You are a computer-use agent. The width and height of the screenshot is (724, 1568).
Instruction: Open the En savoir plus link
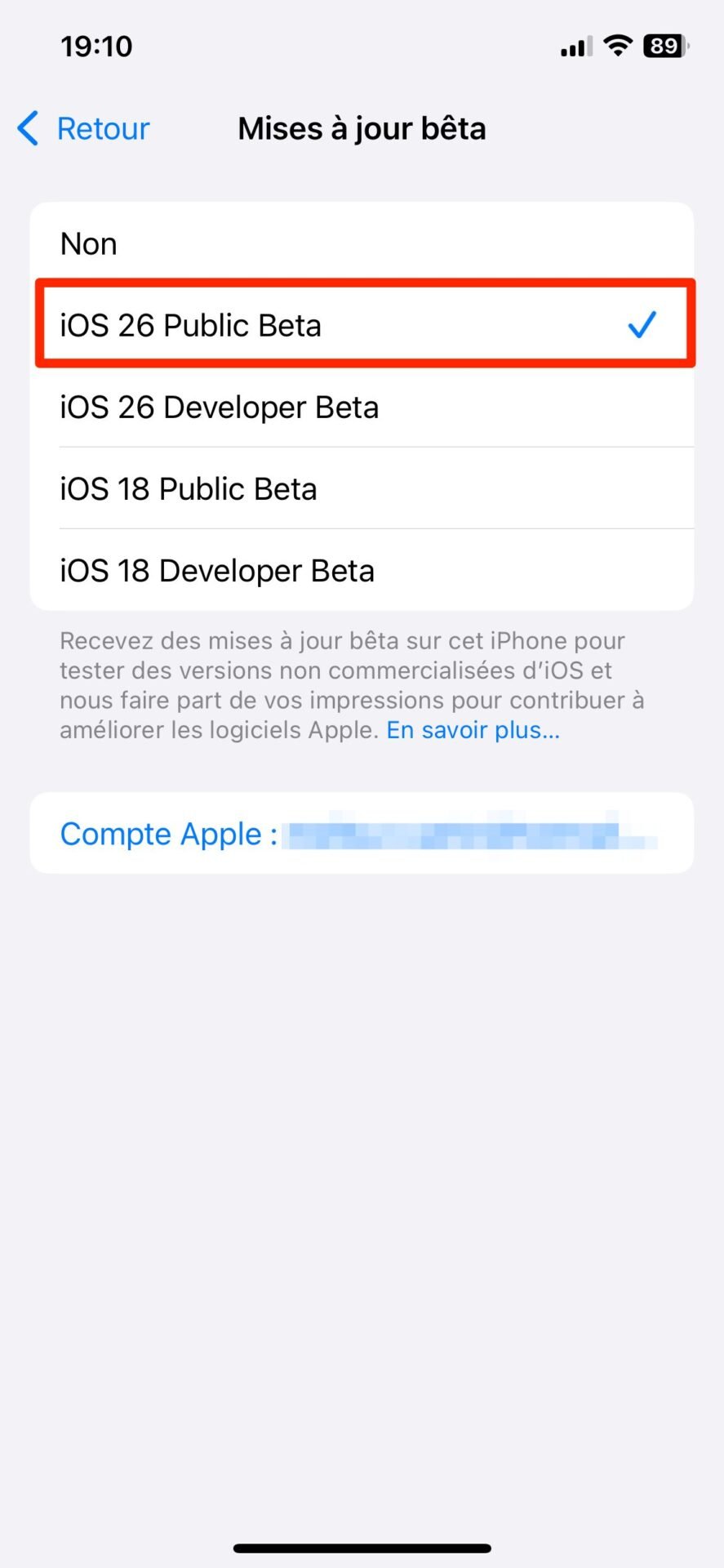click(473, 730)
